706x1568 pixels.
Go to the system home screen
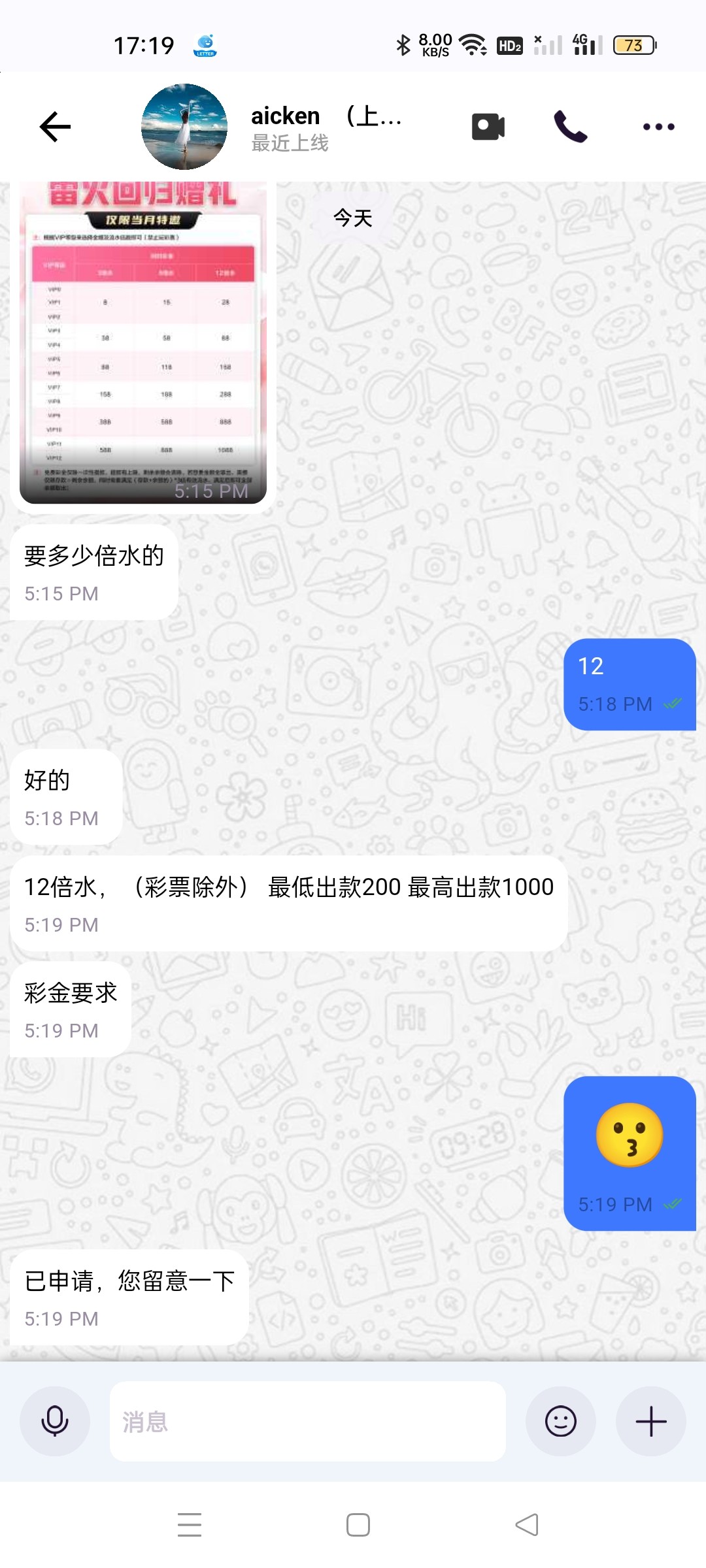(x=358, y=1525)
